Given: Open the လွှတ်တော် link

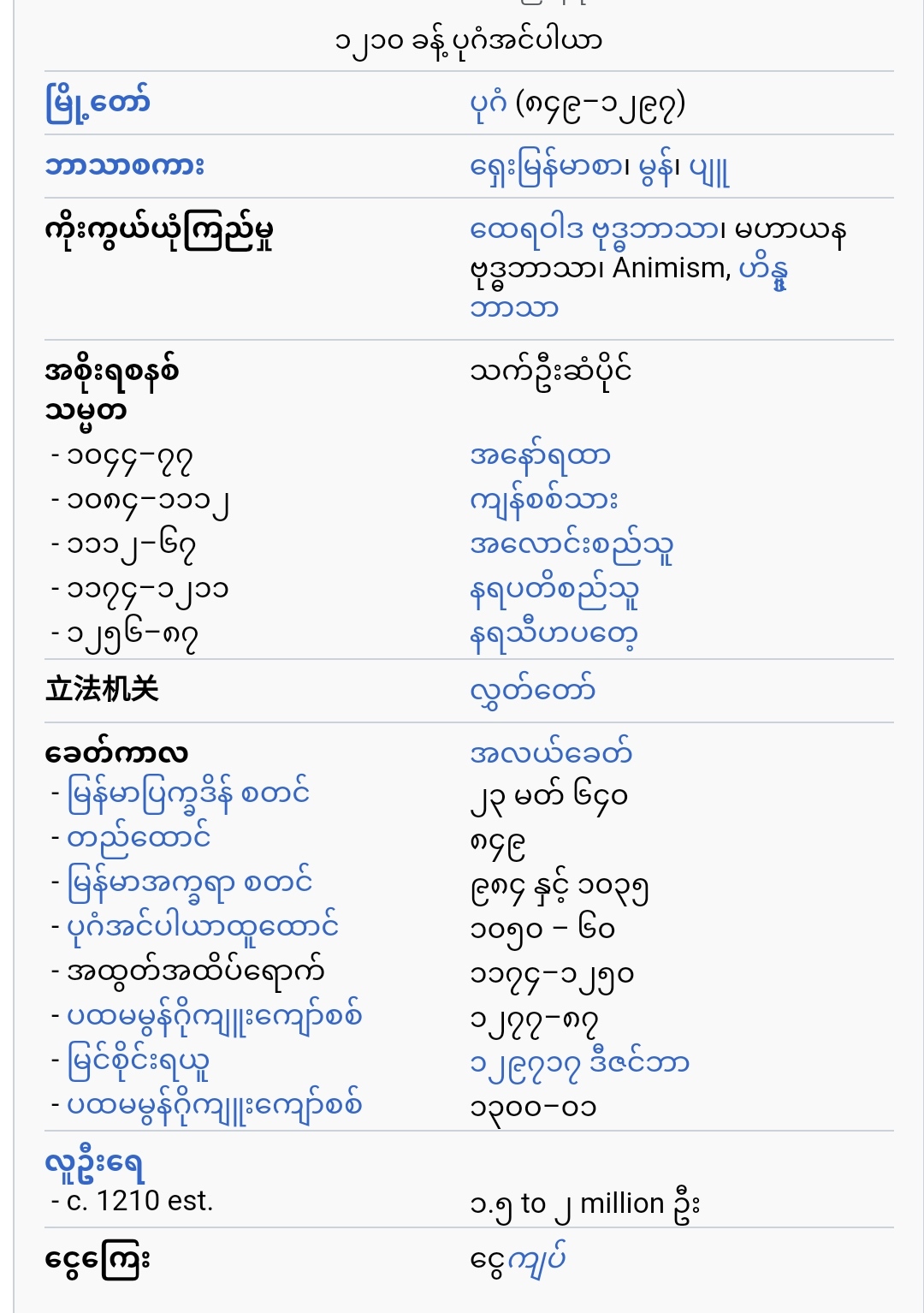Looking at the screenshot, I should click(532, 689).
